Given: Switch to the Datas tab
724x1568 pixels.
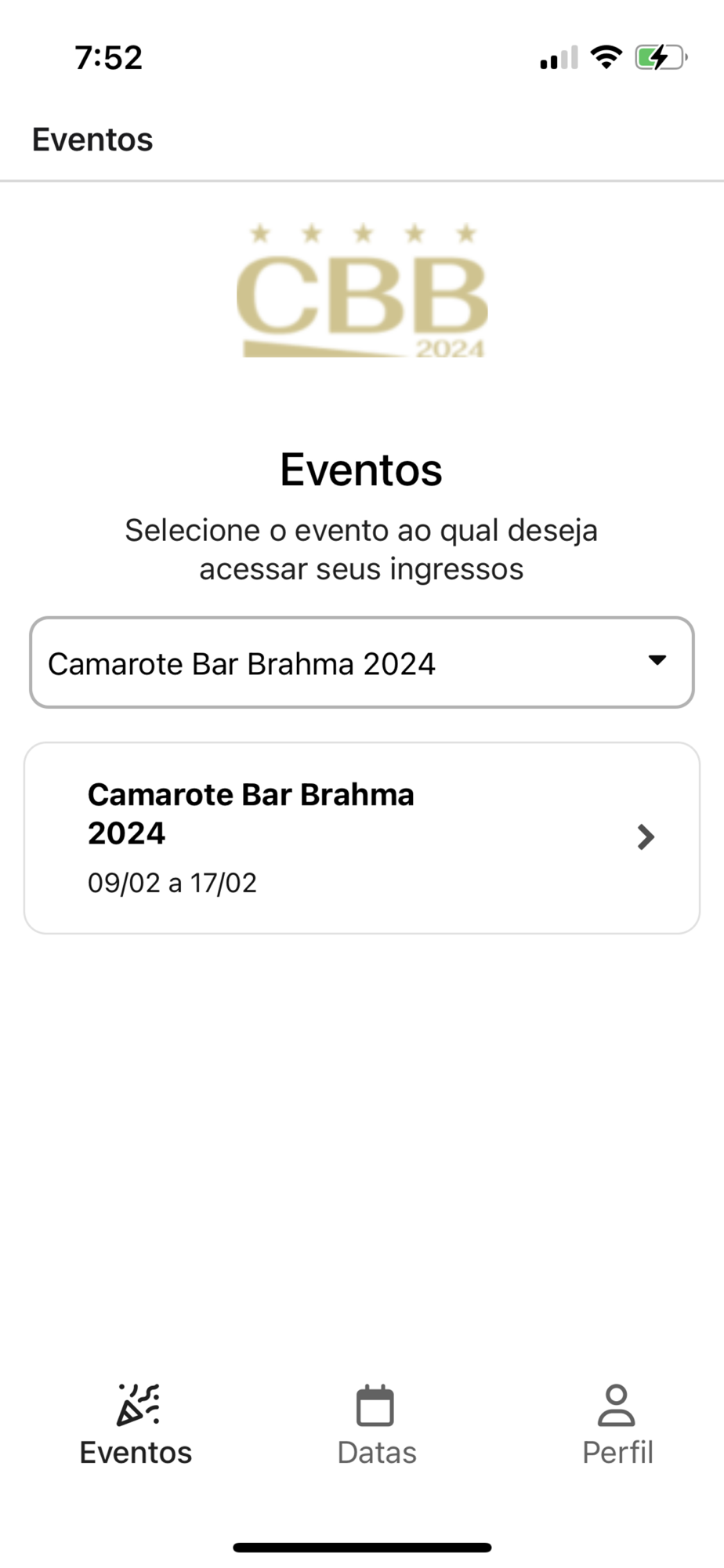Looking at the screenshot, I should click(376, 1426).
